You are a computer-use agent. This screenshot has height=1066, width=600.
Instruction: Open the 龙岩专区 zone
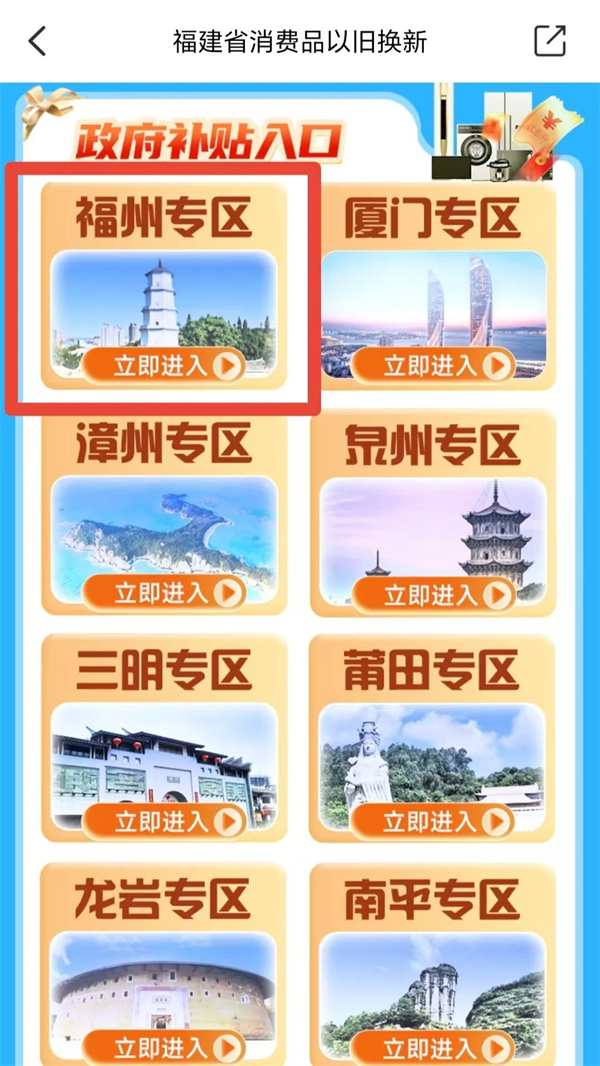click(164, 1046)
